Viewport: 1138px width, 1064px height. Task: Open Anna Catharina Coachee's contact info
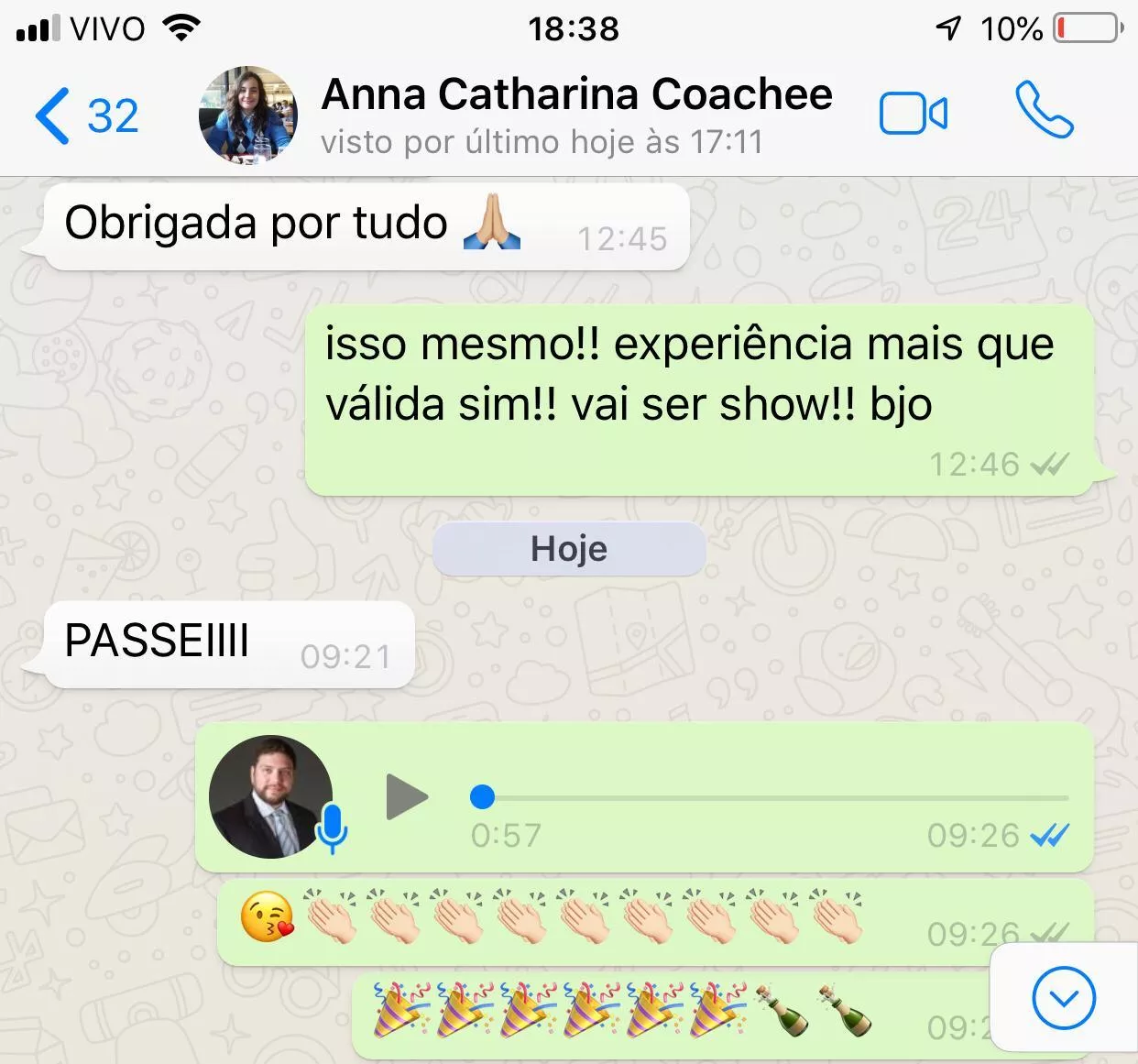575,115
